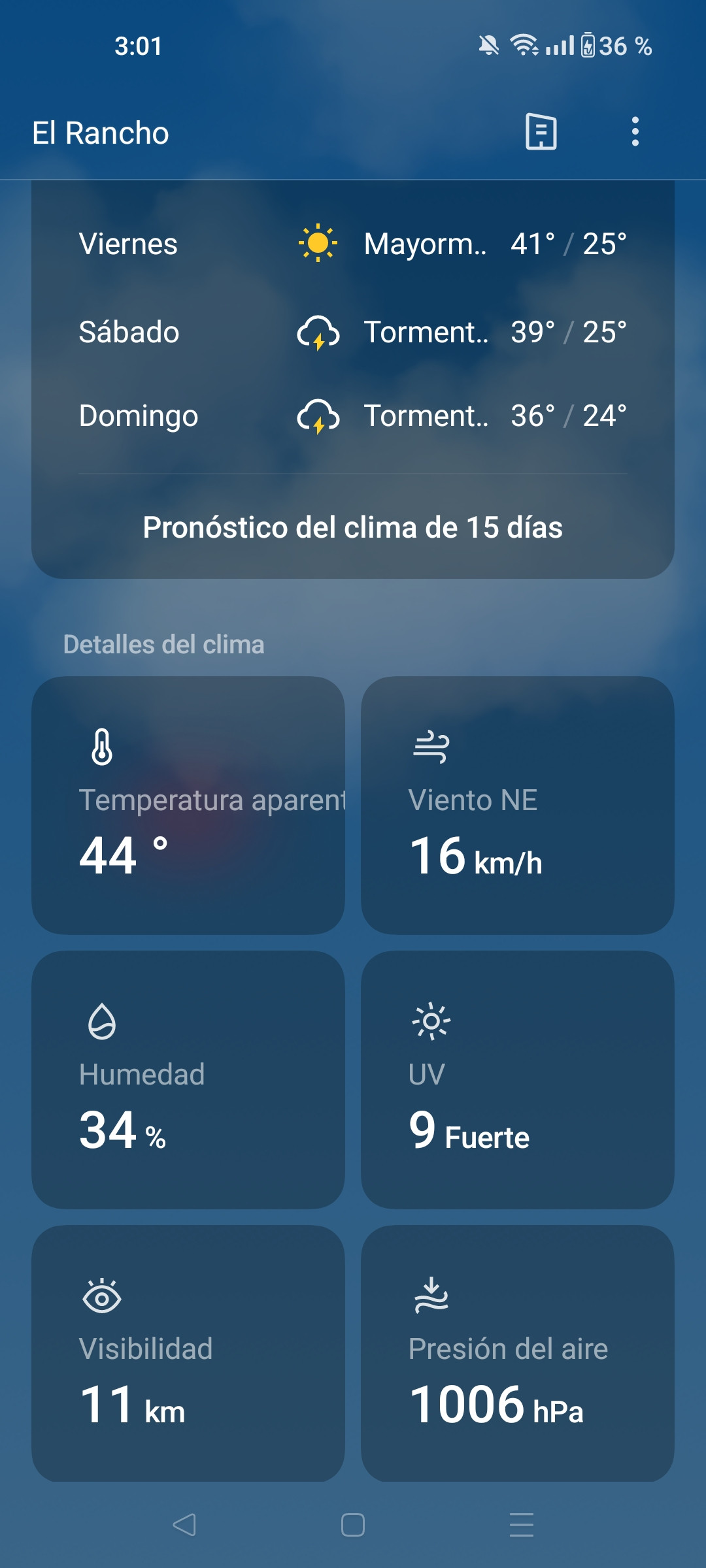Viewport: 706px width, 1568px height.
Task: Open Sábado forecast row
Action: pyautogui.click(x=353, y=332)
